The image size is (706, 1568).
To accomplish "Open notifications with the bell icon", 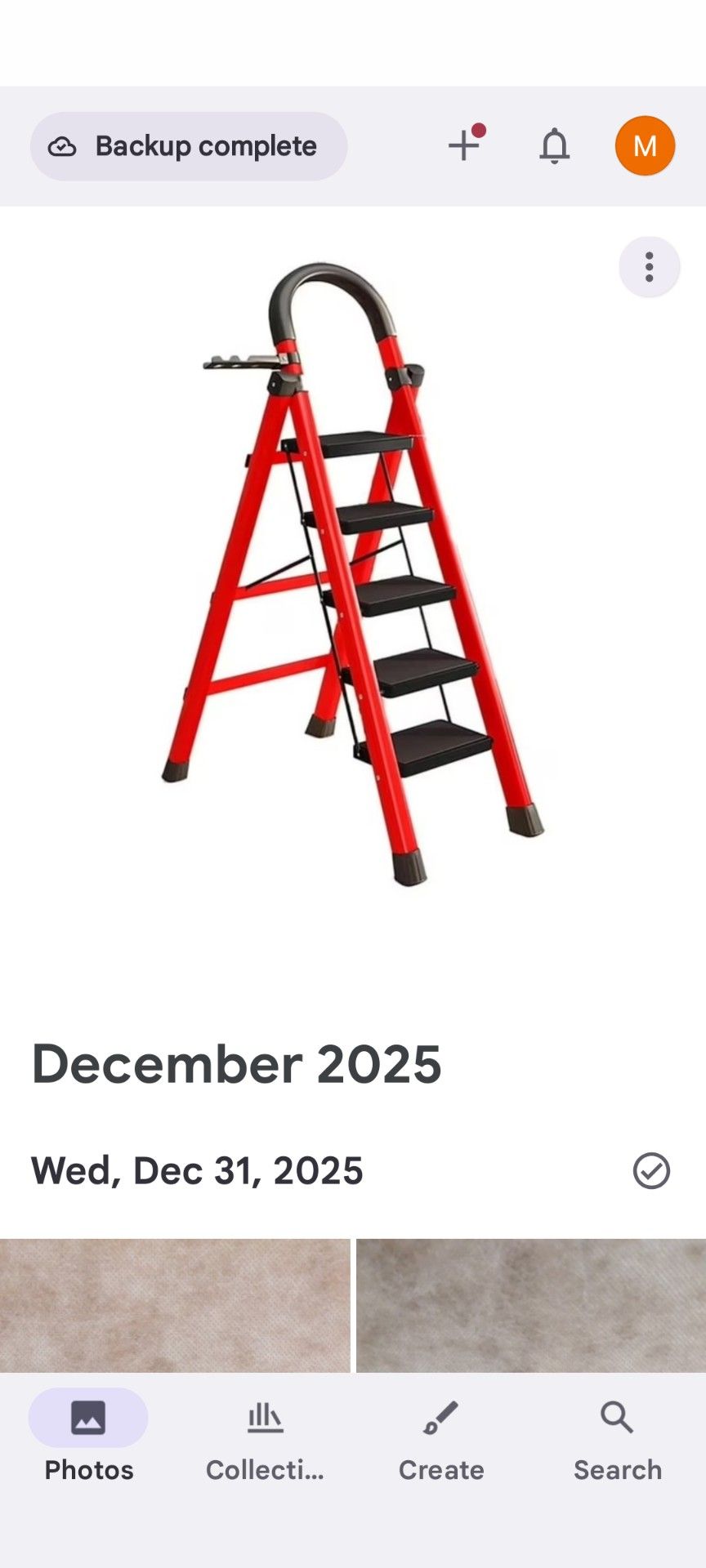I will pyautogui.click(x=553, y=145).
